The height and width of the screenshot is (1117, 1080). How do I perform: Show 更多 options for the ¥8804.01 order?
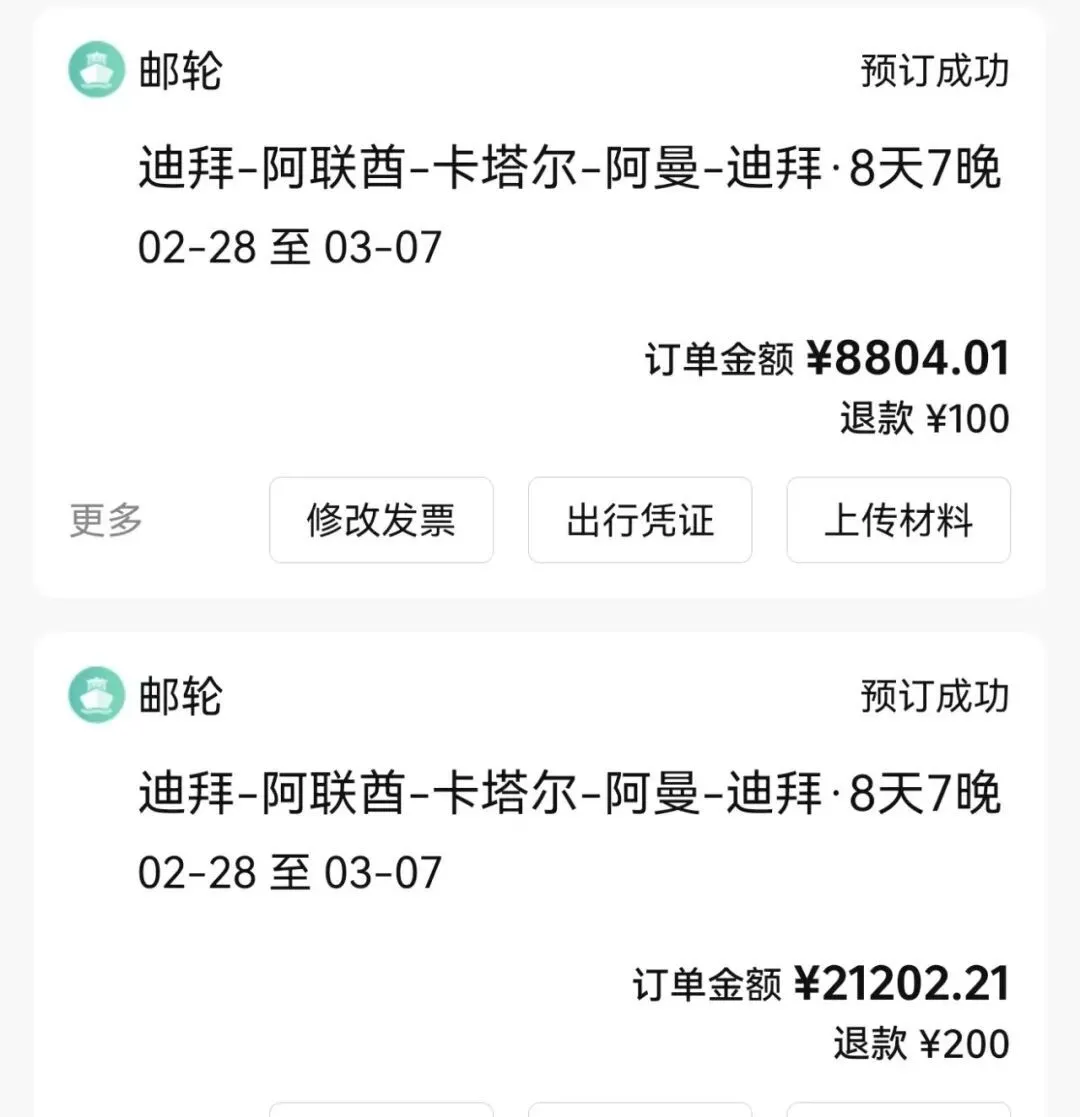pos(106,520)
